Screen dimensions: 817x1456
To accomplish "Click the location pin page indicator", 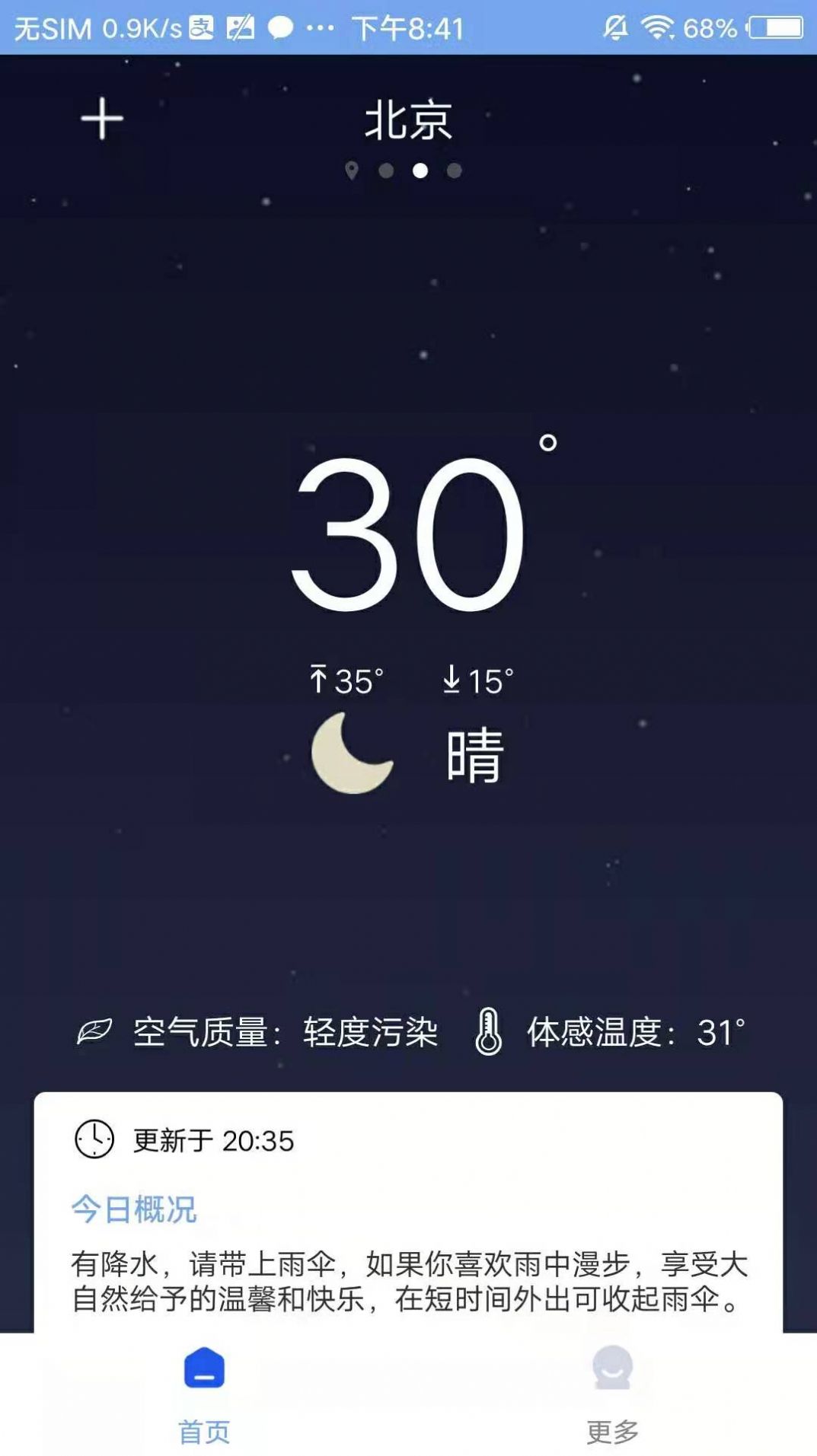I will click(352, 171).
